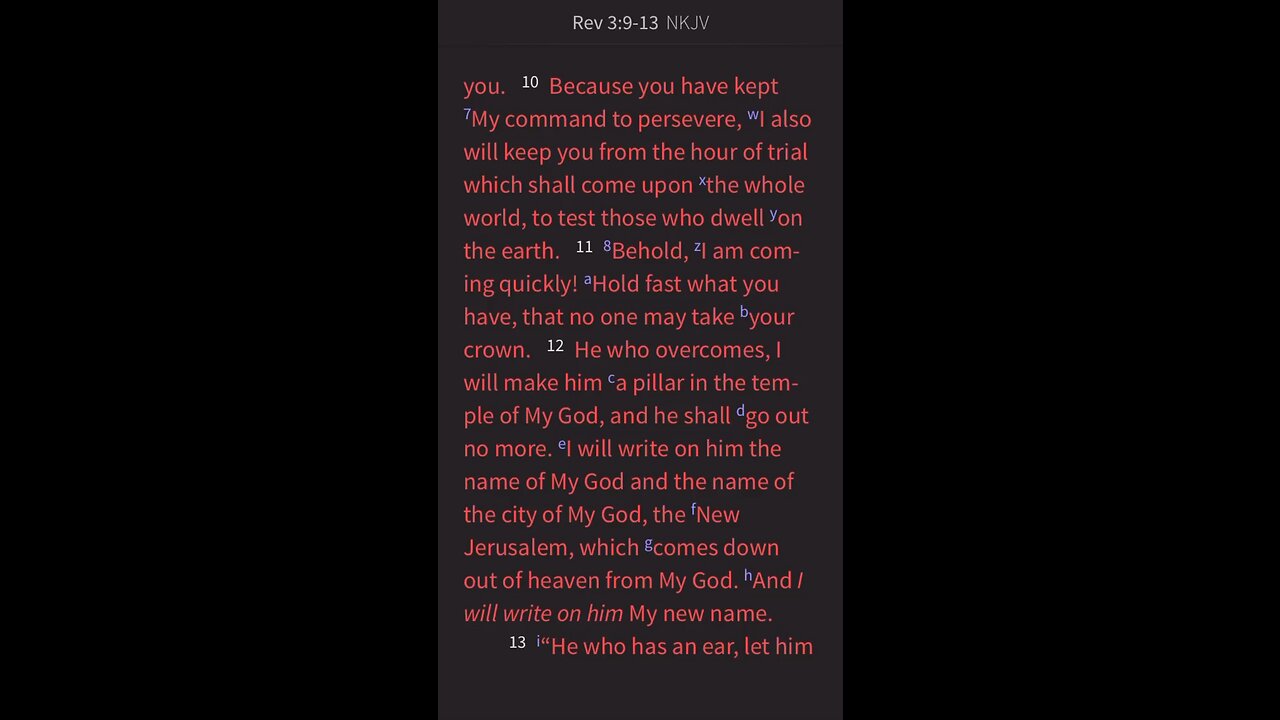The image size is (1280, 720).
Task: Open cross-reference i before "He who has"
Action: 538,641
